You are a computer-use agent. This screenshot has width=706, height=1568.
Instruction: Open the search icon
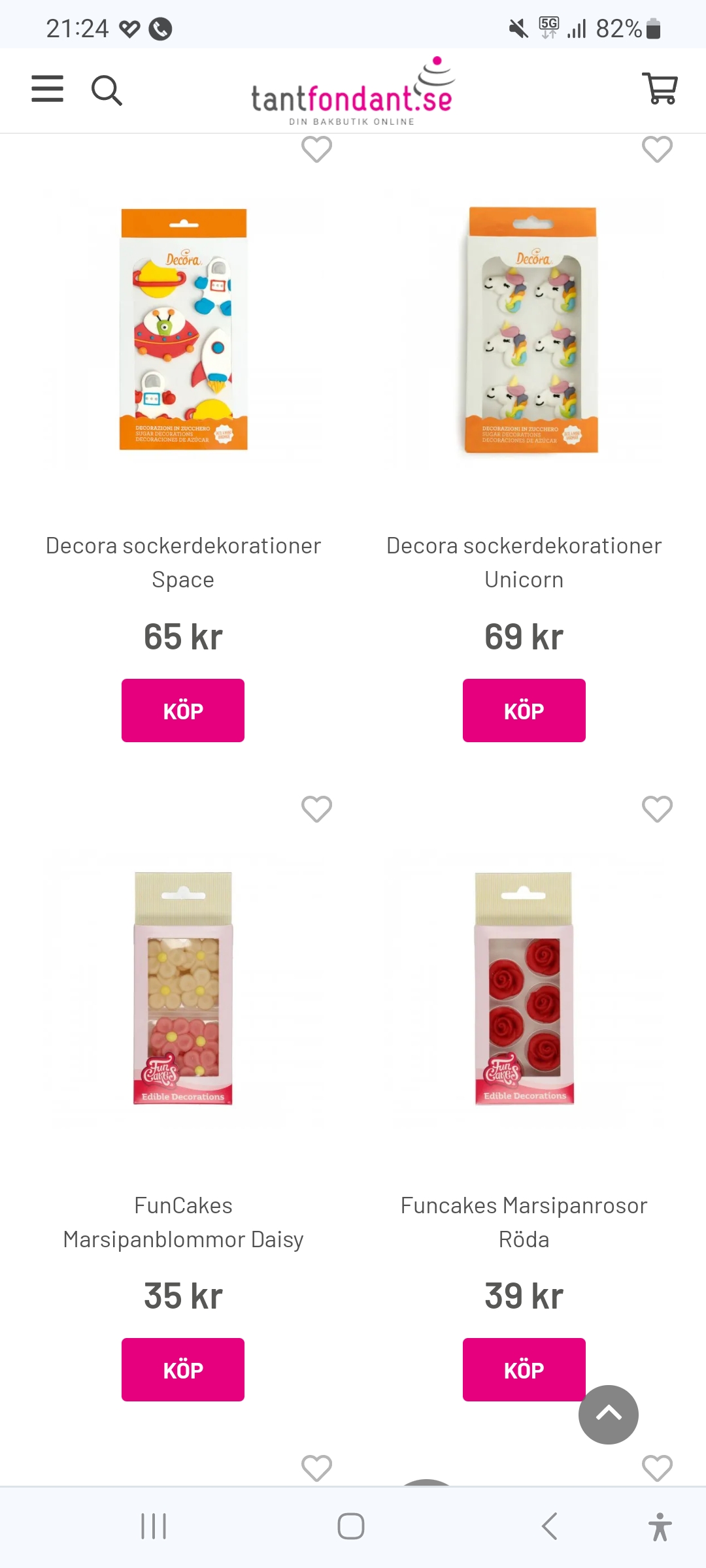[x=107, y=90]
